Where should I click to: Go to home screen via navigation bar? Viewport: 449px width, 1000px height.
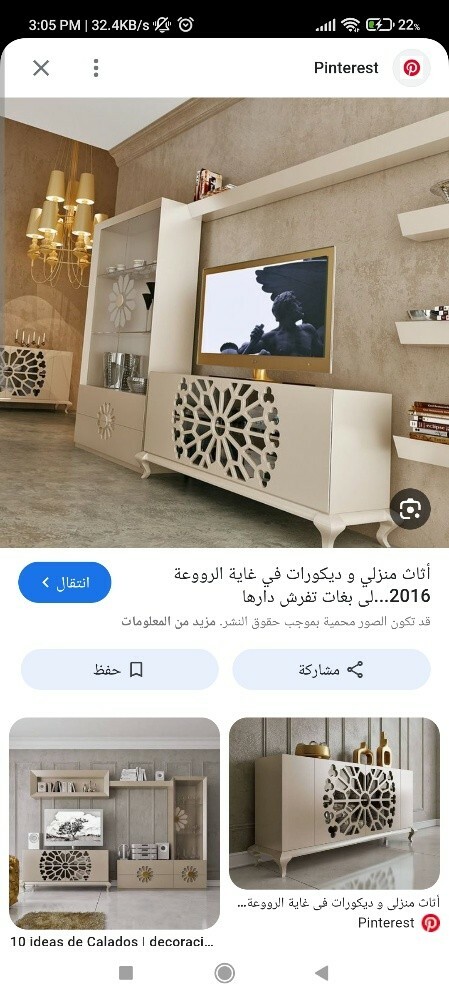point(224,973)
